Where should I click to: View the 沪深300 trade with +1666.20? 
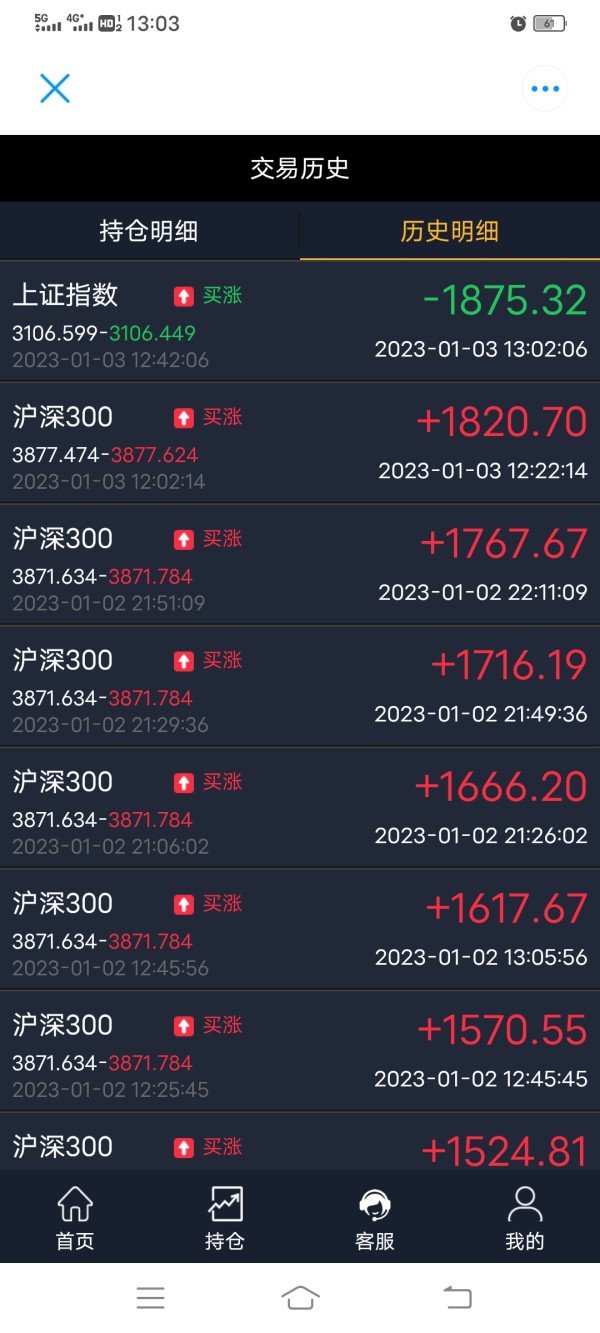pyautogui.click(x=300, y=808)
